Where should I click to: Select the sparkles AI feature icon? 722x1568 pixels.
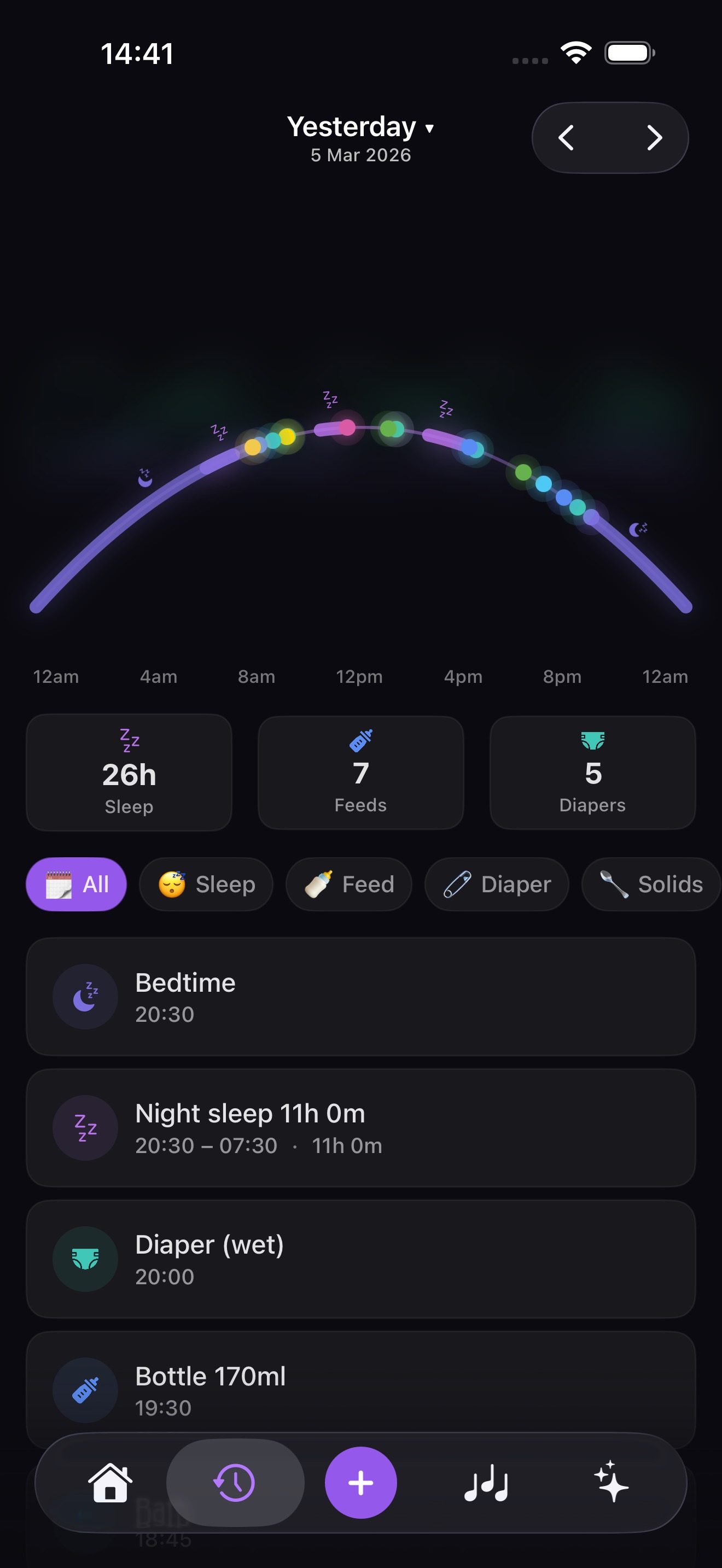click(x=613, y=1483)
